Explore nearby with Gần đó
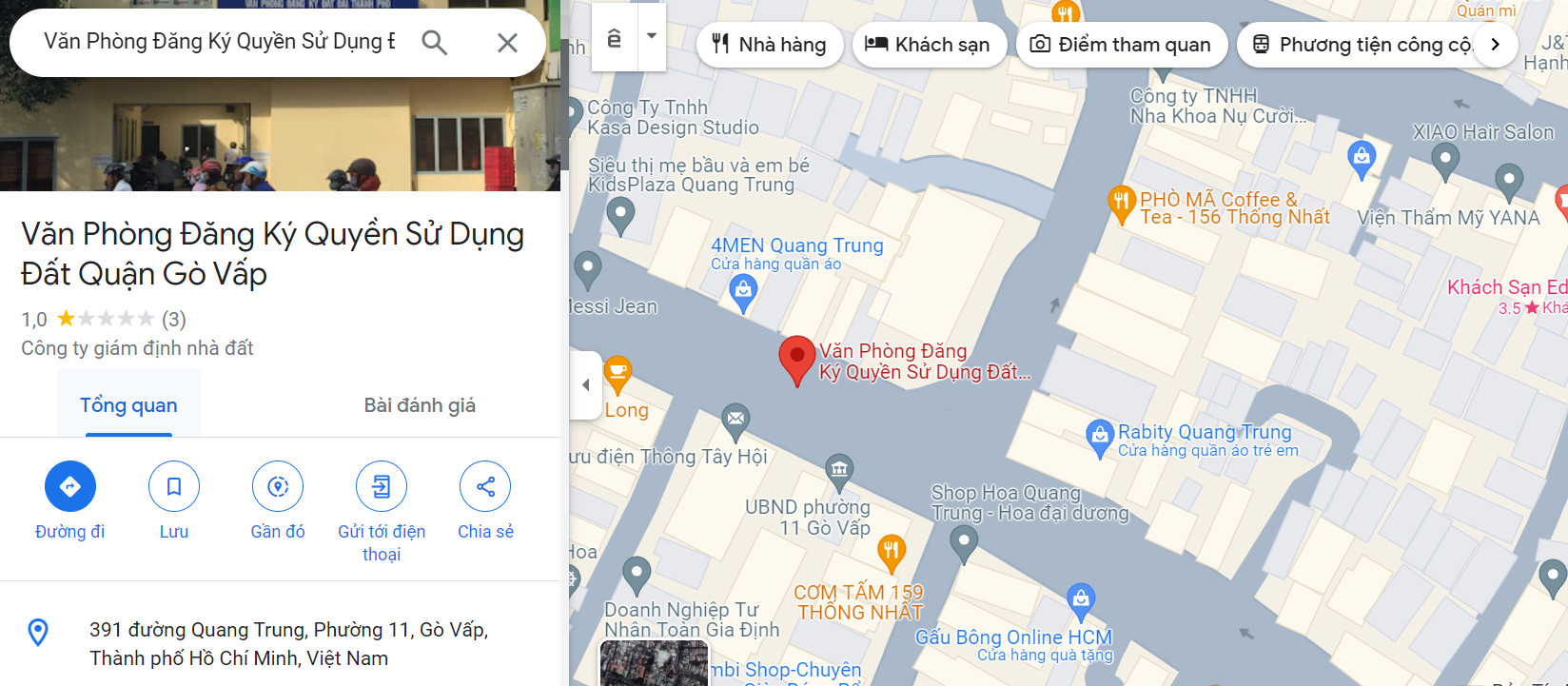Screen dimensions: 1568x686 (278, 487)
